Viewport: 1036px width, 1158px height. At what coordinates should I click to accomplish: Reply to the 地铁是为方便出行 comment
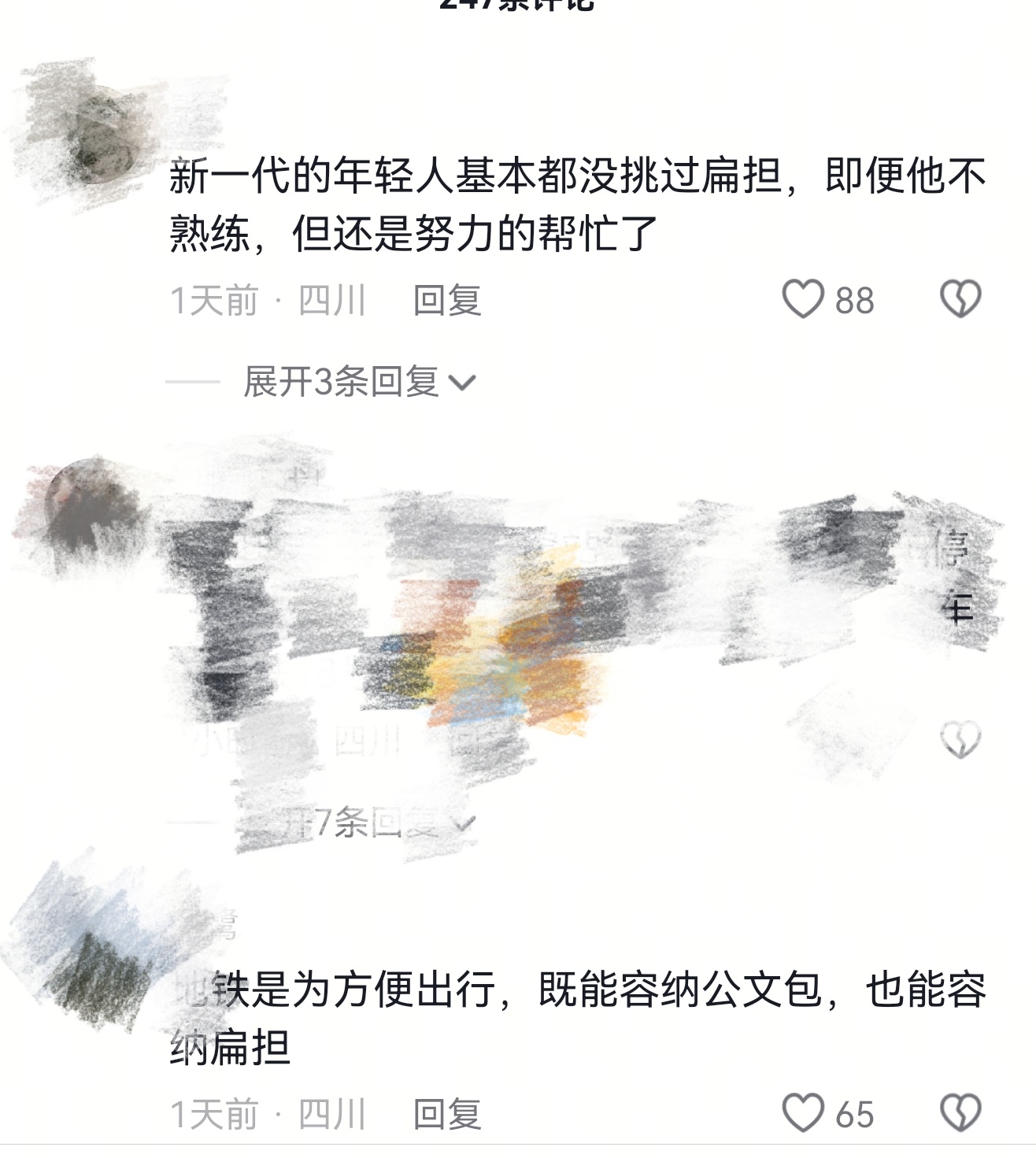tap(447, 1115)
